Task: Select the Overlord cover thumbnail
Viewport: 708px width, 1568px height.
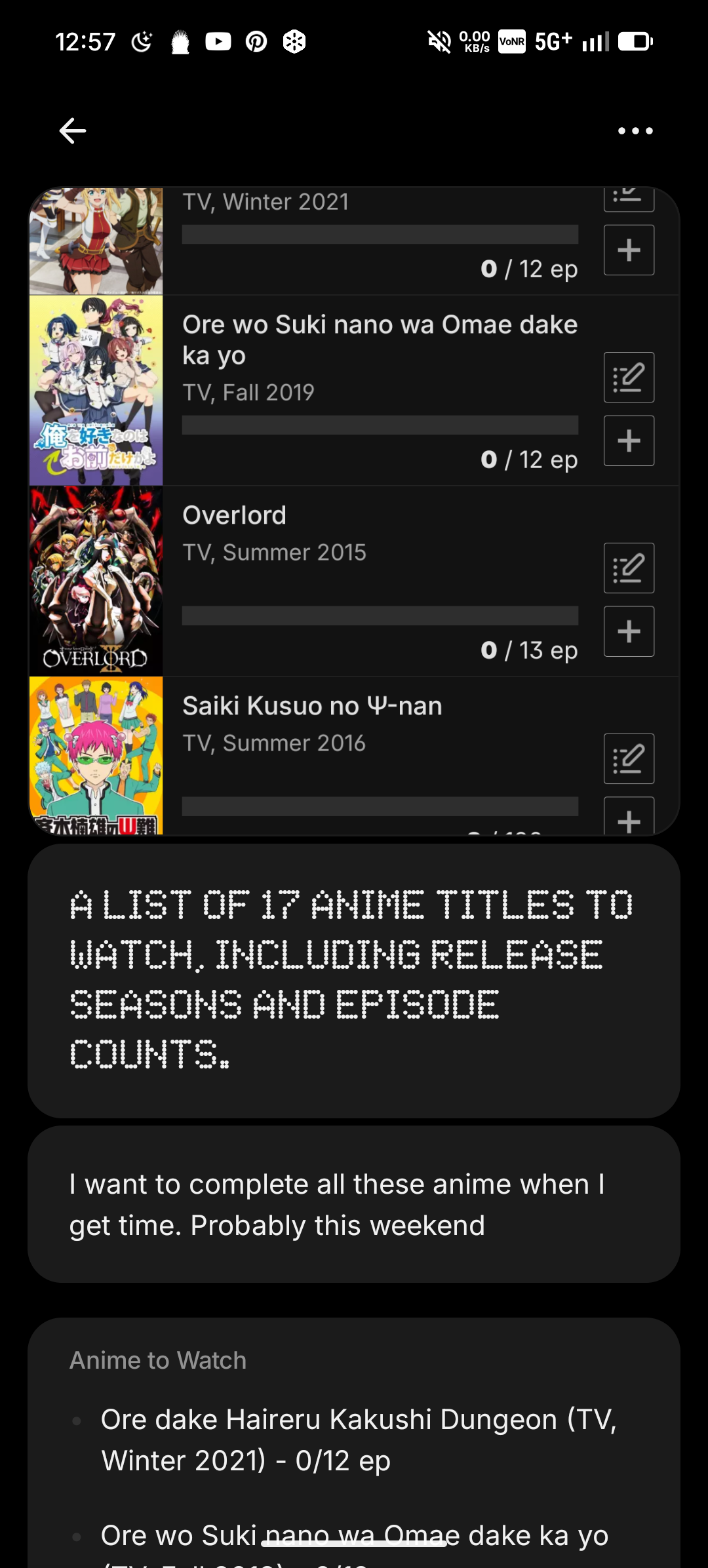Action: pos(96,579)
